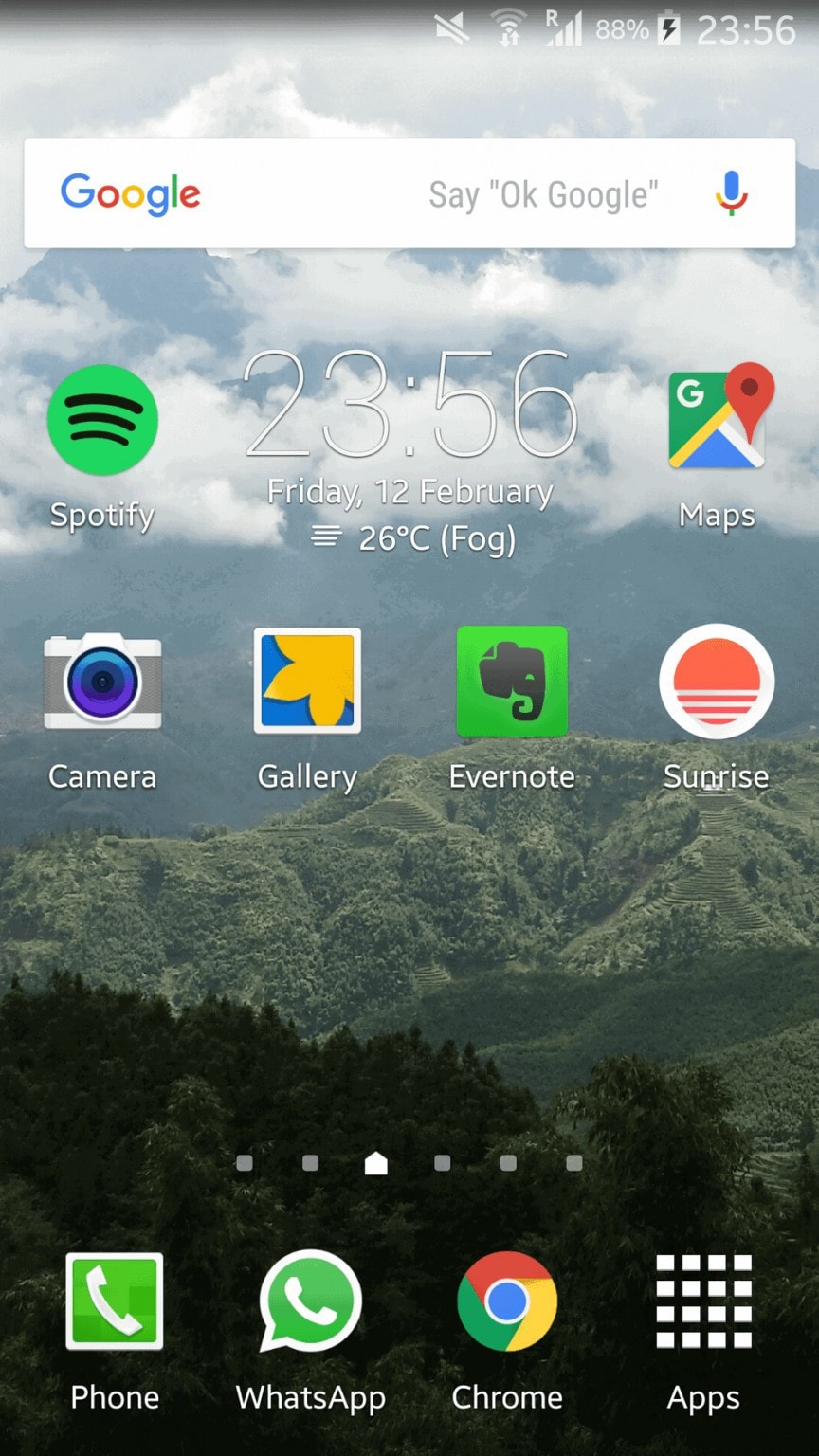Open the Gallery app
Viewport: 819px width, 1456px height.
307,682
